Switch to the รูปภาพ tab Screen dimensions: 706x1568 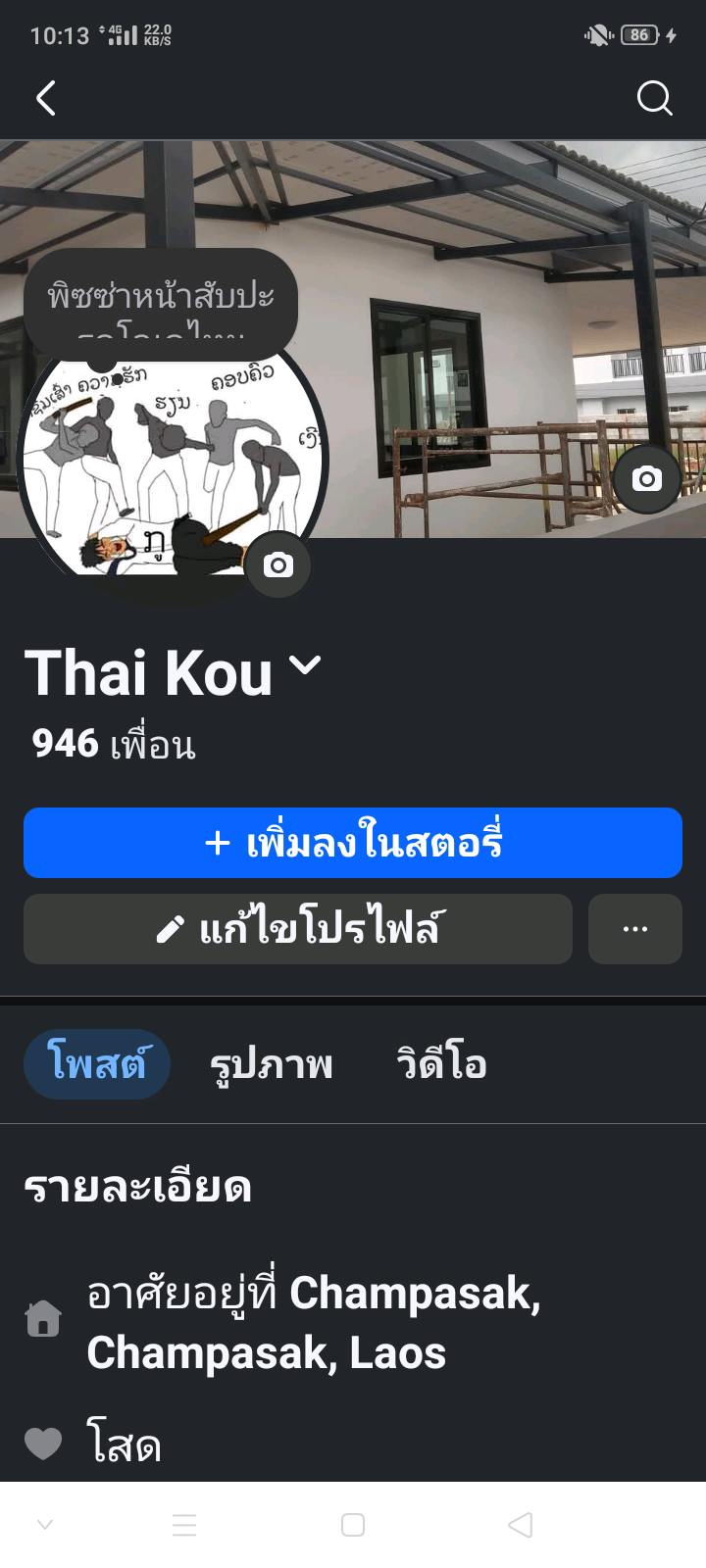272,1064
